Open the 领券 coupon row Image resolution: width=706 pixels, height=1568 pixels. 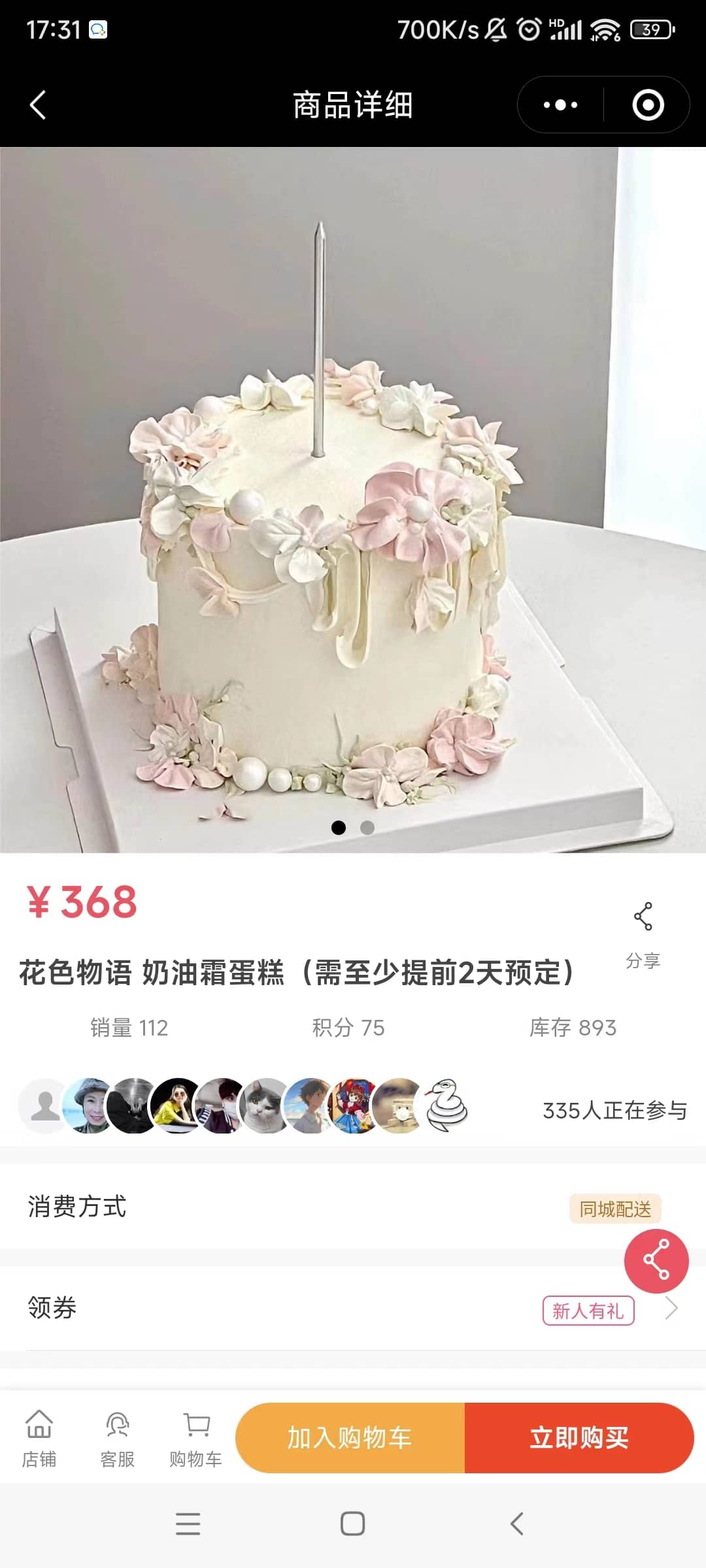pyautogui.click(x=261, y=1309)
